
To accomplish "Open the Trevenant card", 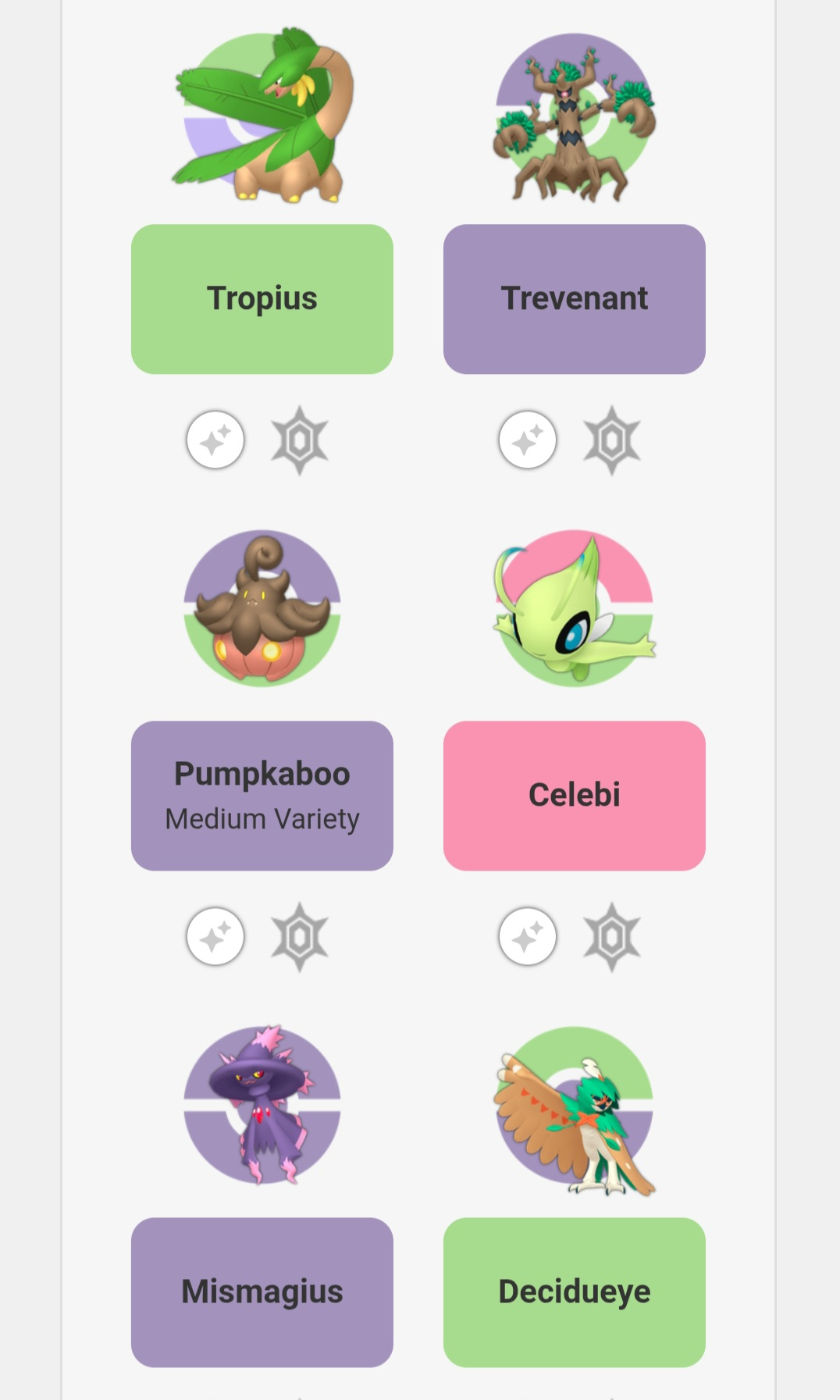I will click(574, 299).
